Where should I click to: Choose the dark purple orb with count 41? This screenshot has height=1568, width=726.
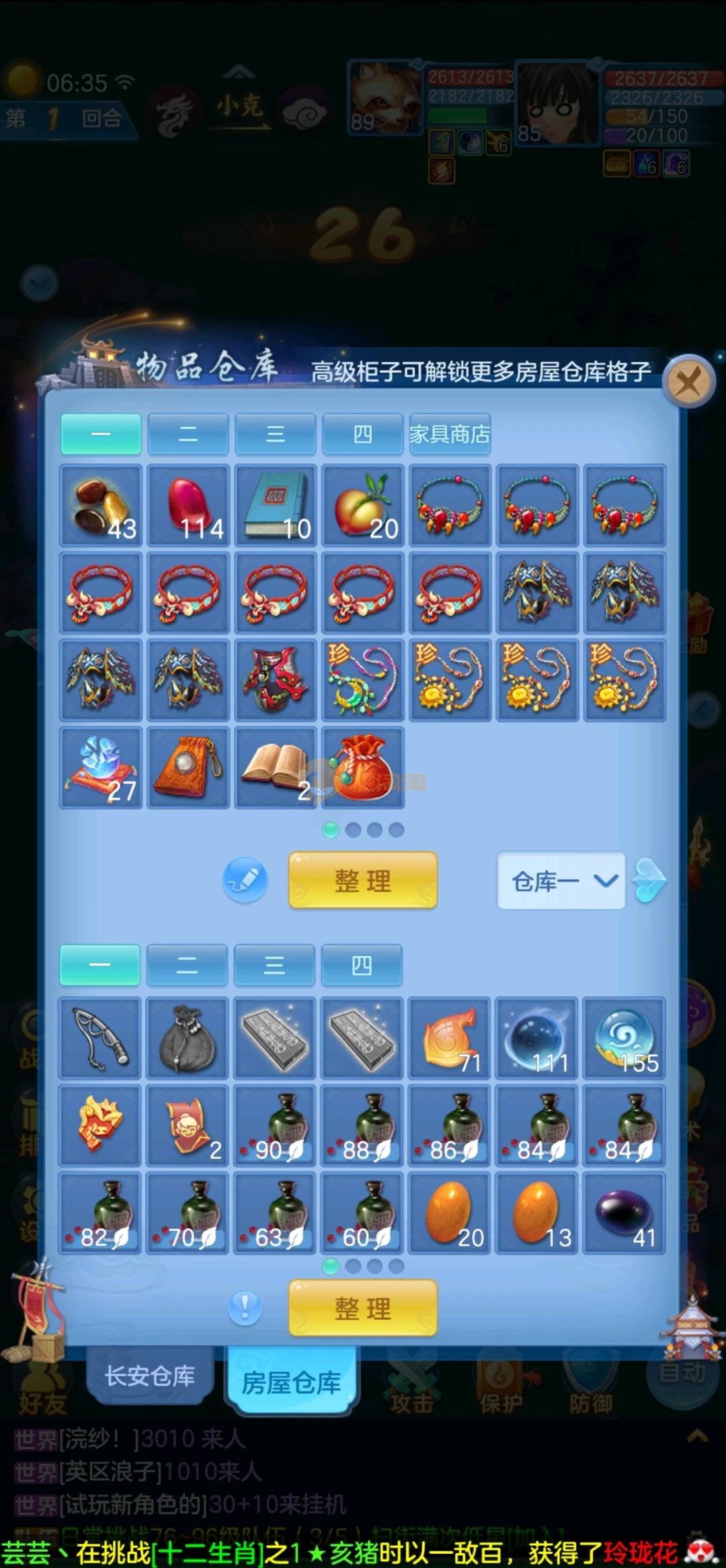coord(624,1213)
